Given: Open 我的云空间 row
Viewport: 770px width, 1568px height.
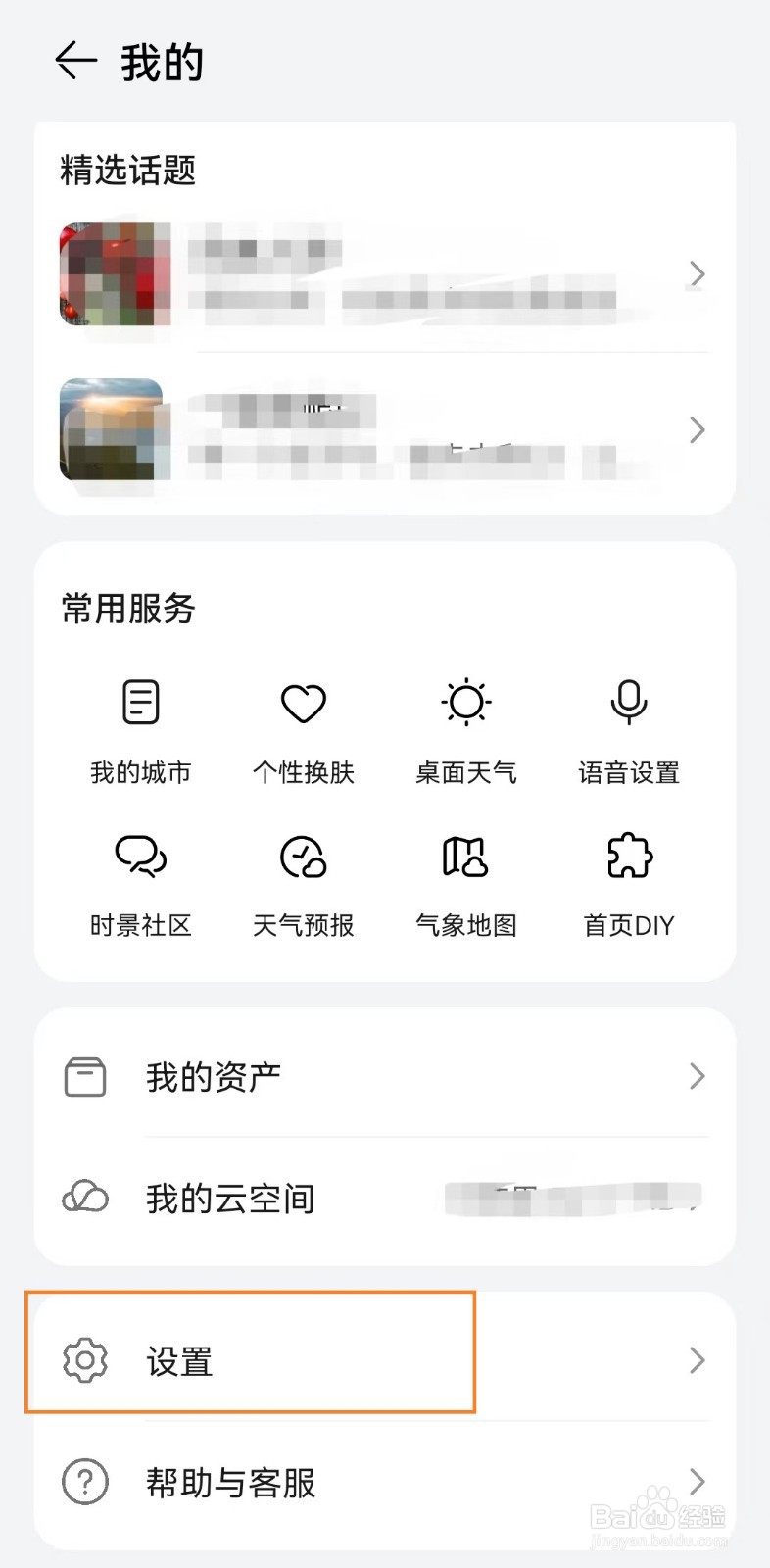Looking at the screenshot, I should tap(384, 1198).
